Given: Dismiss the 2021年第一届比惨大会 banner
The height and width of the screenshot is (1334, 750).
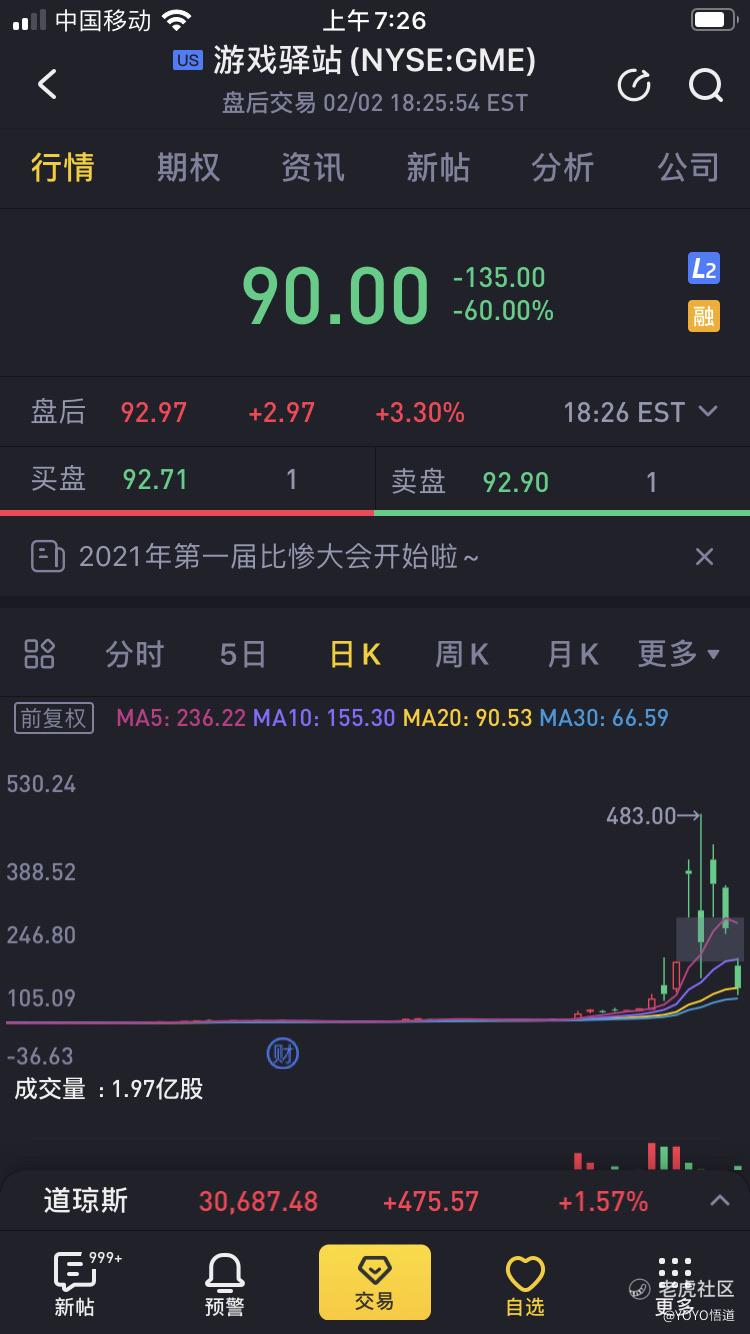Looking at the screenshot, I should pos(705,557).
